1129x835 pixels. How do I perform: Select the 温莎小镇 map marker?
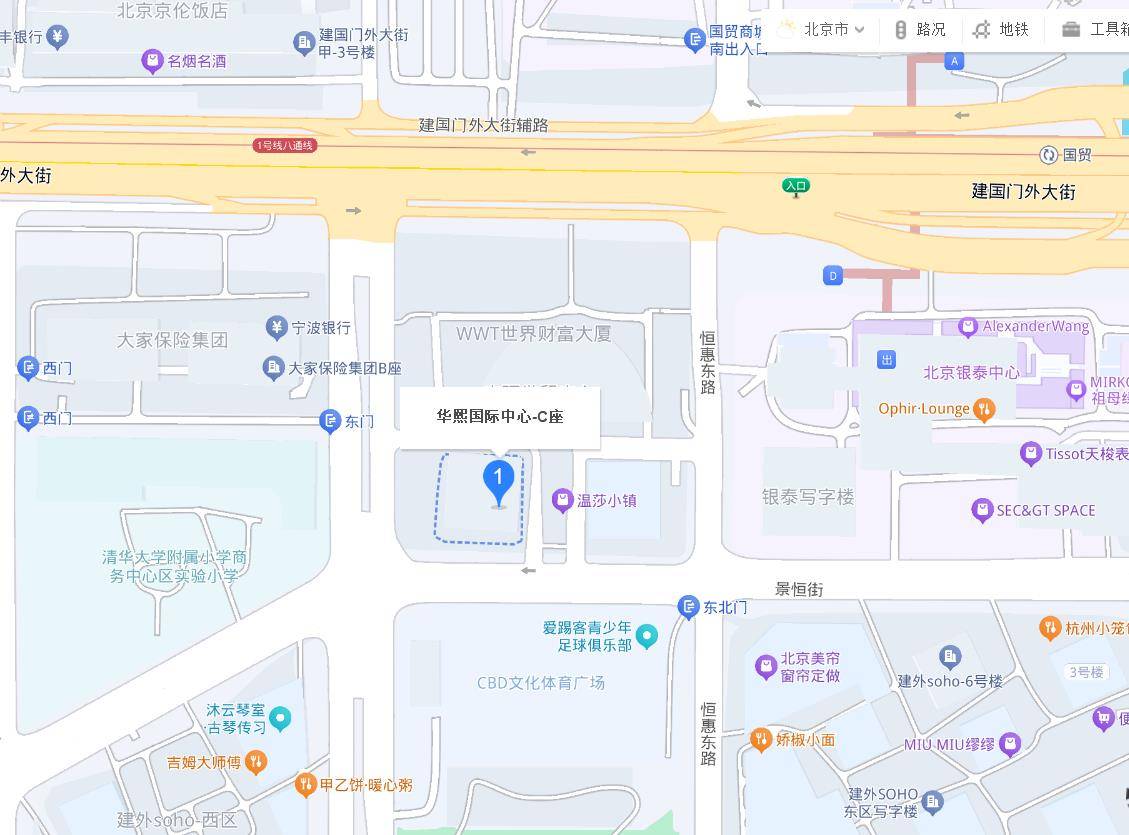563,500
